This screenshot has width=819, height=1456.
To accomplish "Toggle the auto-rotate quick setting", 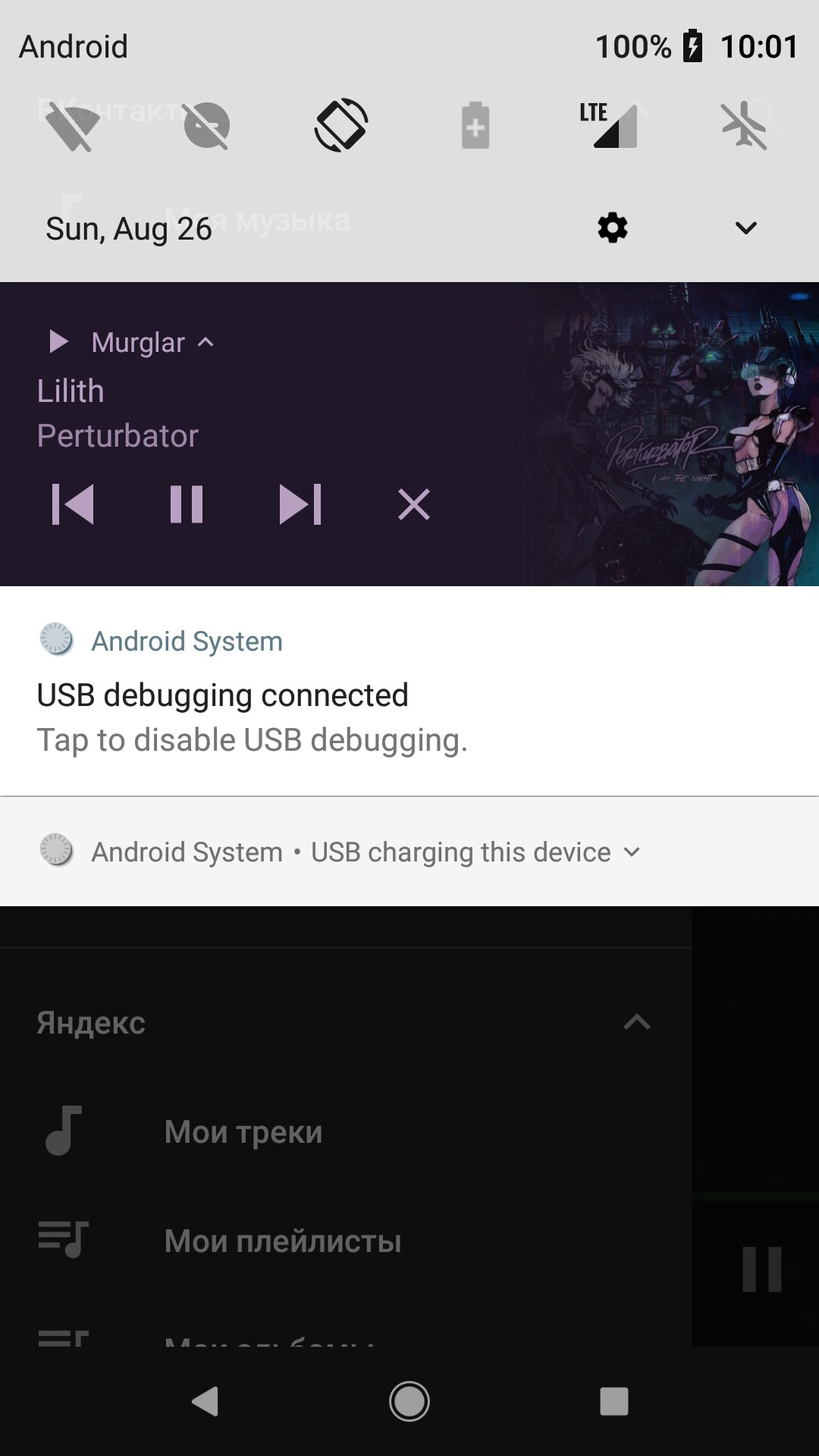I will coord(341,125).
